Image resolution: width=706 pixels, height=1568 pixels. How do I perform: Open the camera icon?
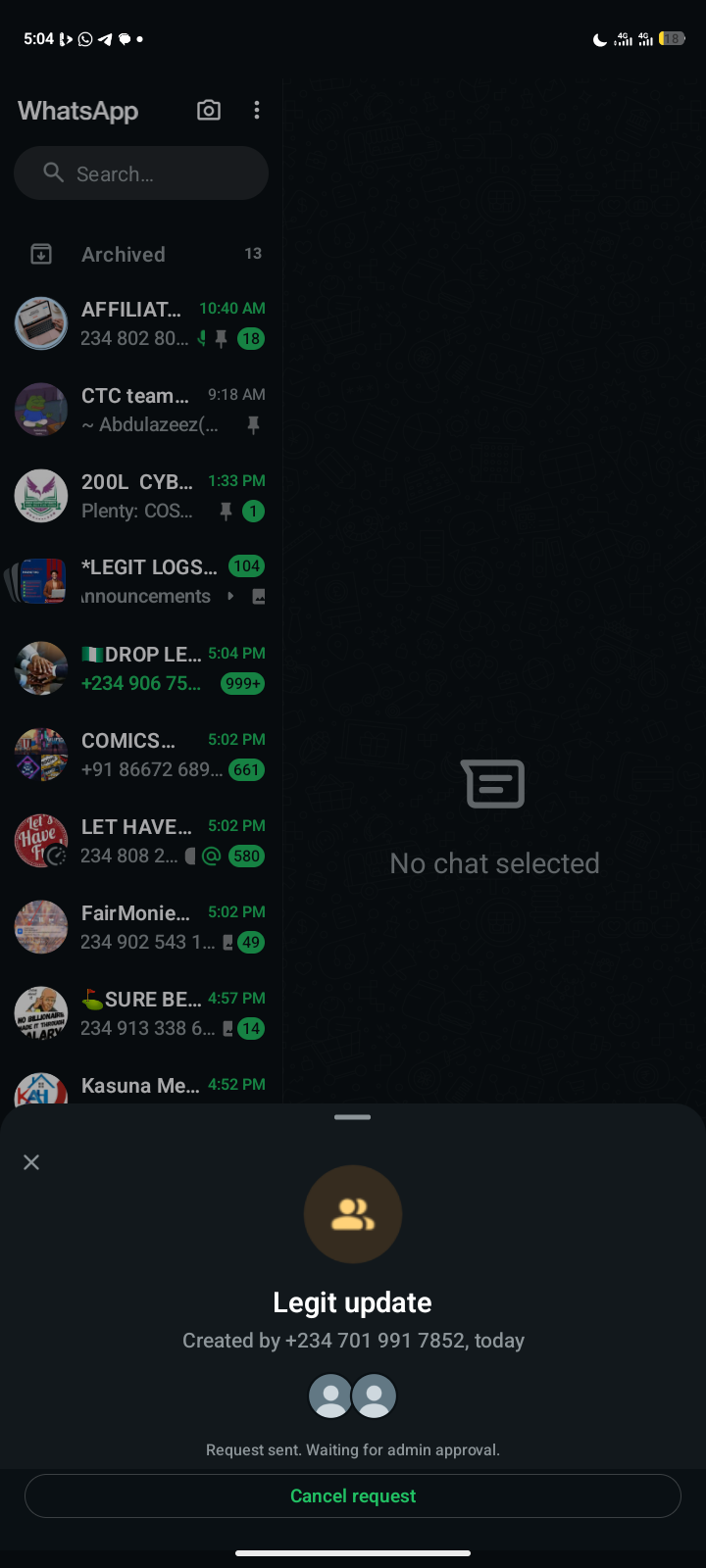coord(209,110)
